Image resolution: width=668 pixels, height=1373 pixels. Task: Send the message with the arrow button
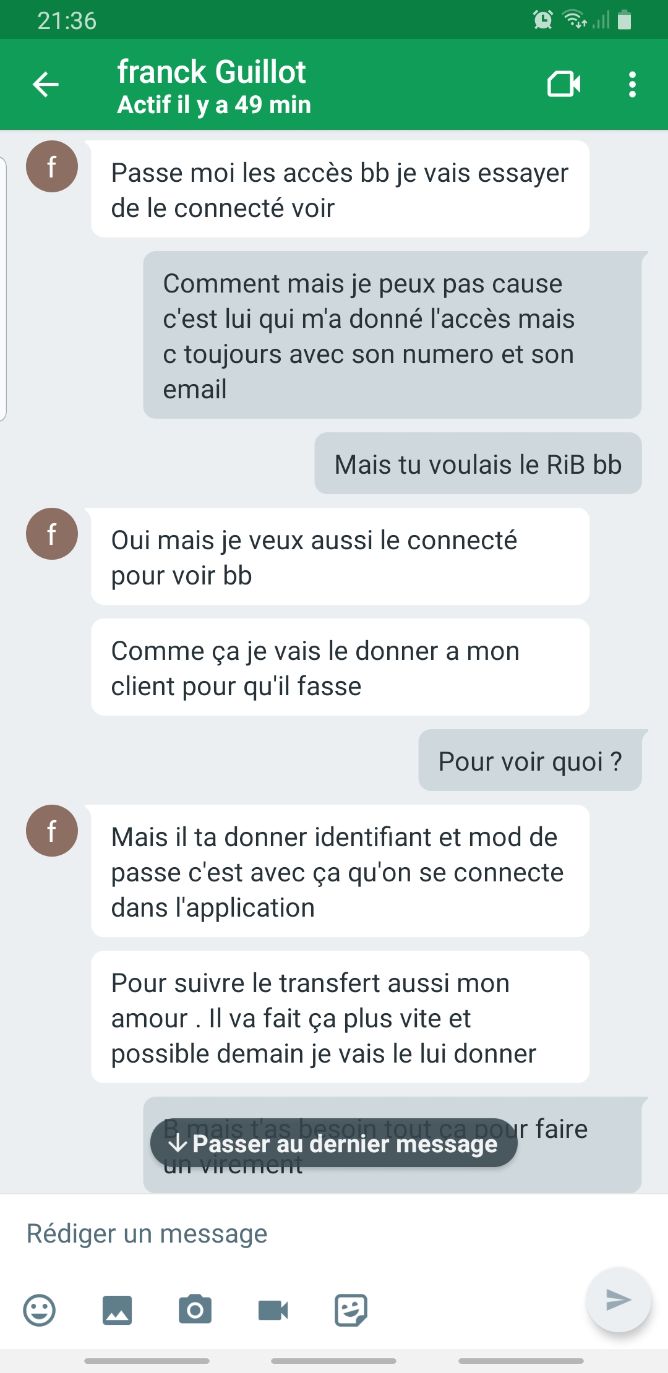619,1300
